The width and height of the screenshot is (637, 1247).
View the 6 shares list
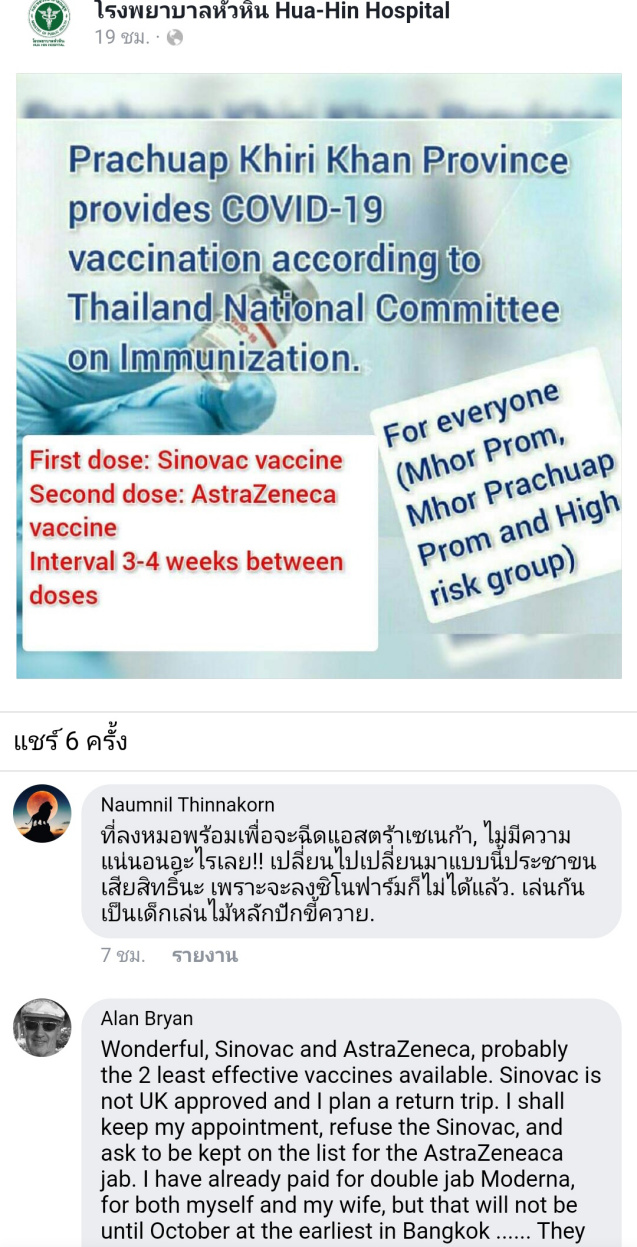click(x=71, y=742)
